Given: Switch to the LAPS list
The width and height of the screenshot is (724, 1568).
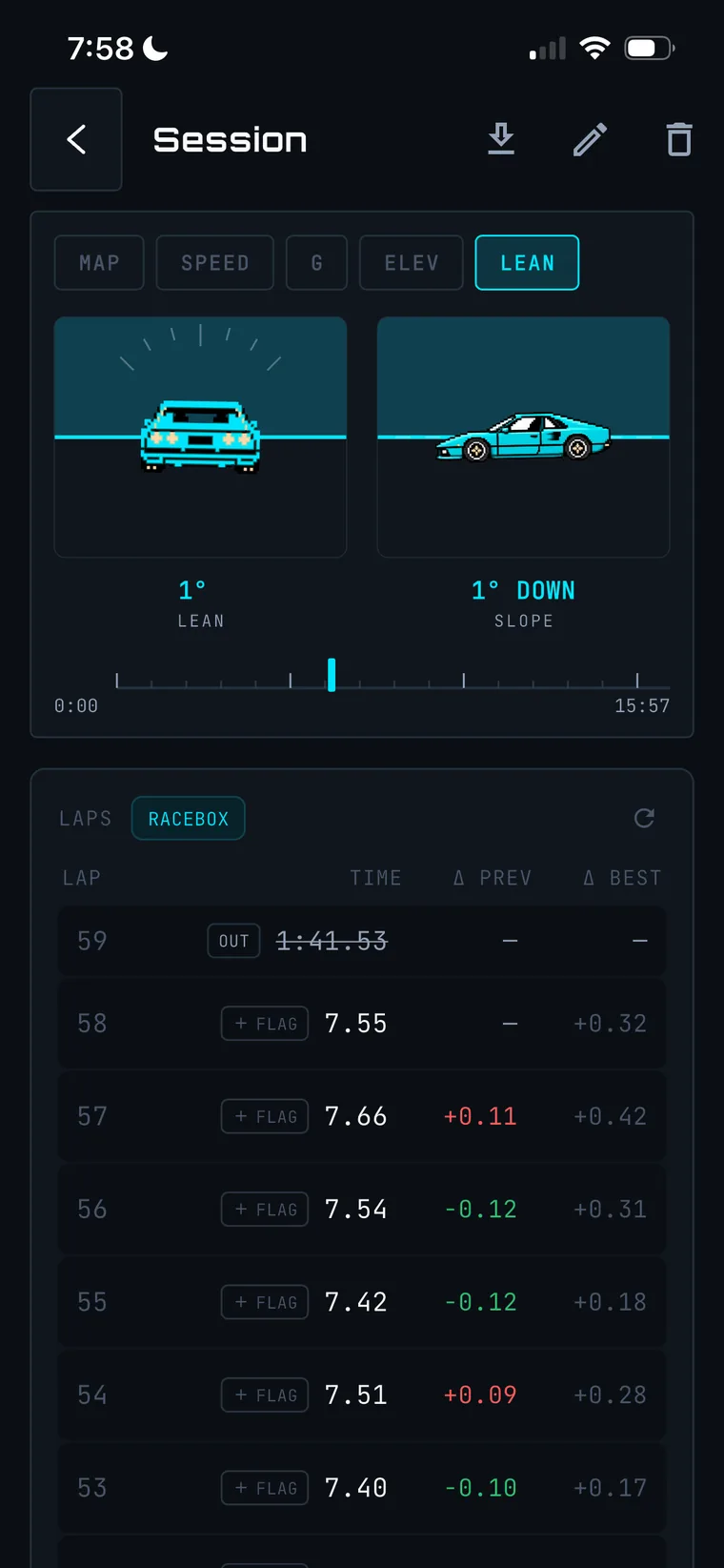Looking at the screenshot, I should [86, 819].
